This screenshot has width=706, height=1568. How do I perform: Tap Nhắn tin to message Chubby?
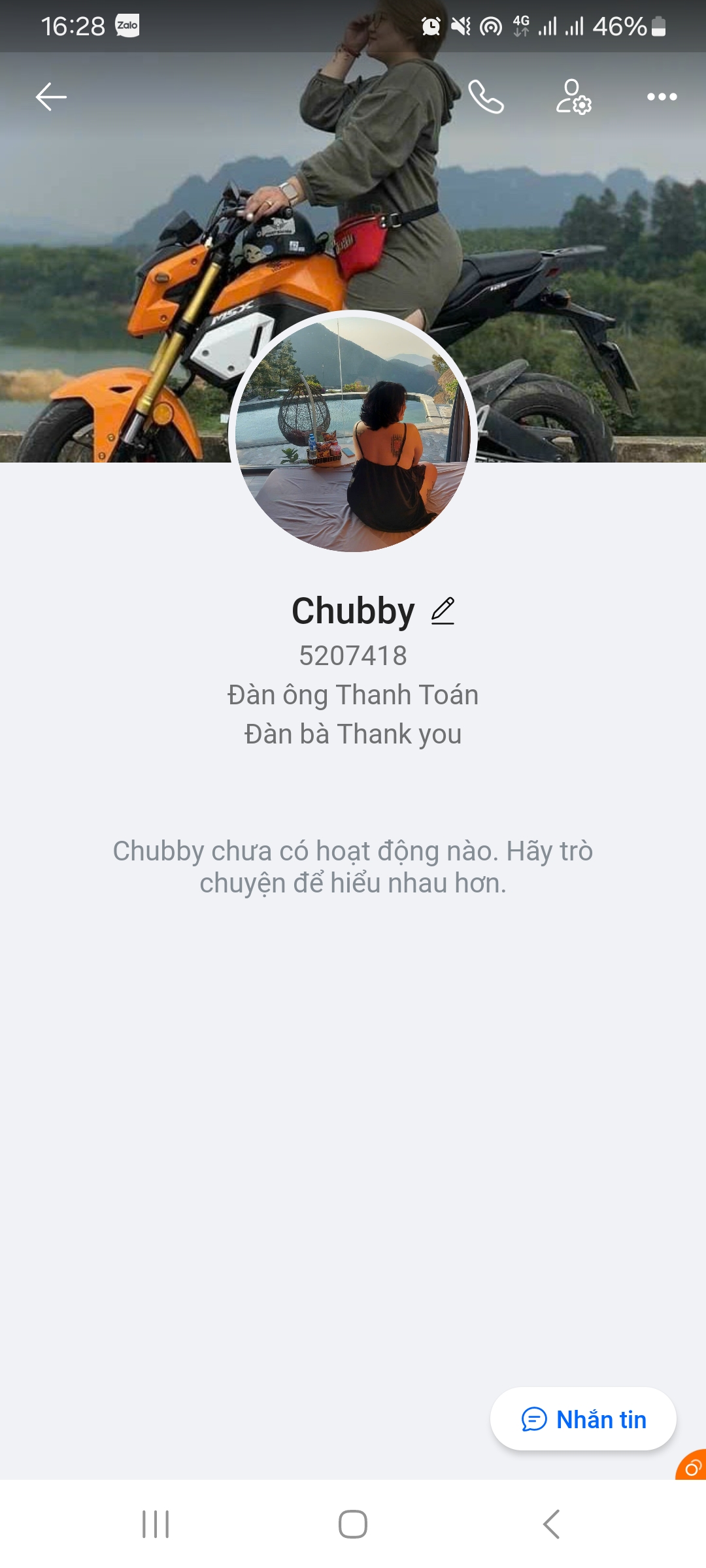[x=583, y=1419]
